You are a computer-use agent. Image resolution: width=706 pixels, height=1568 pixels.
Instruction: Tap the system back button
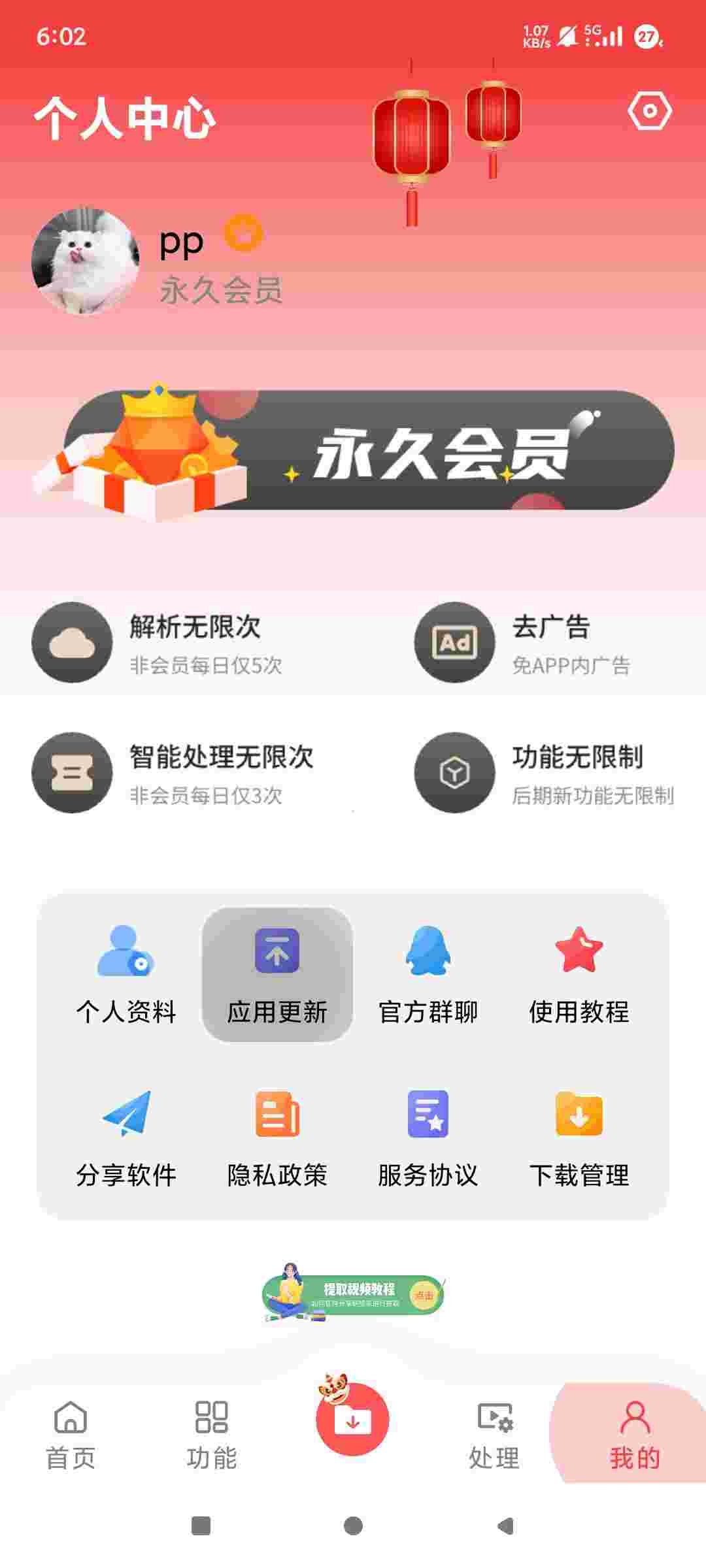[x=505, y=1526]
